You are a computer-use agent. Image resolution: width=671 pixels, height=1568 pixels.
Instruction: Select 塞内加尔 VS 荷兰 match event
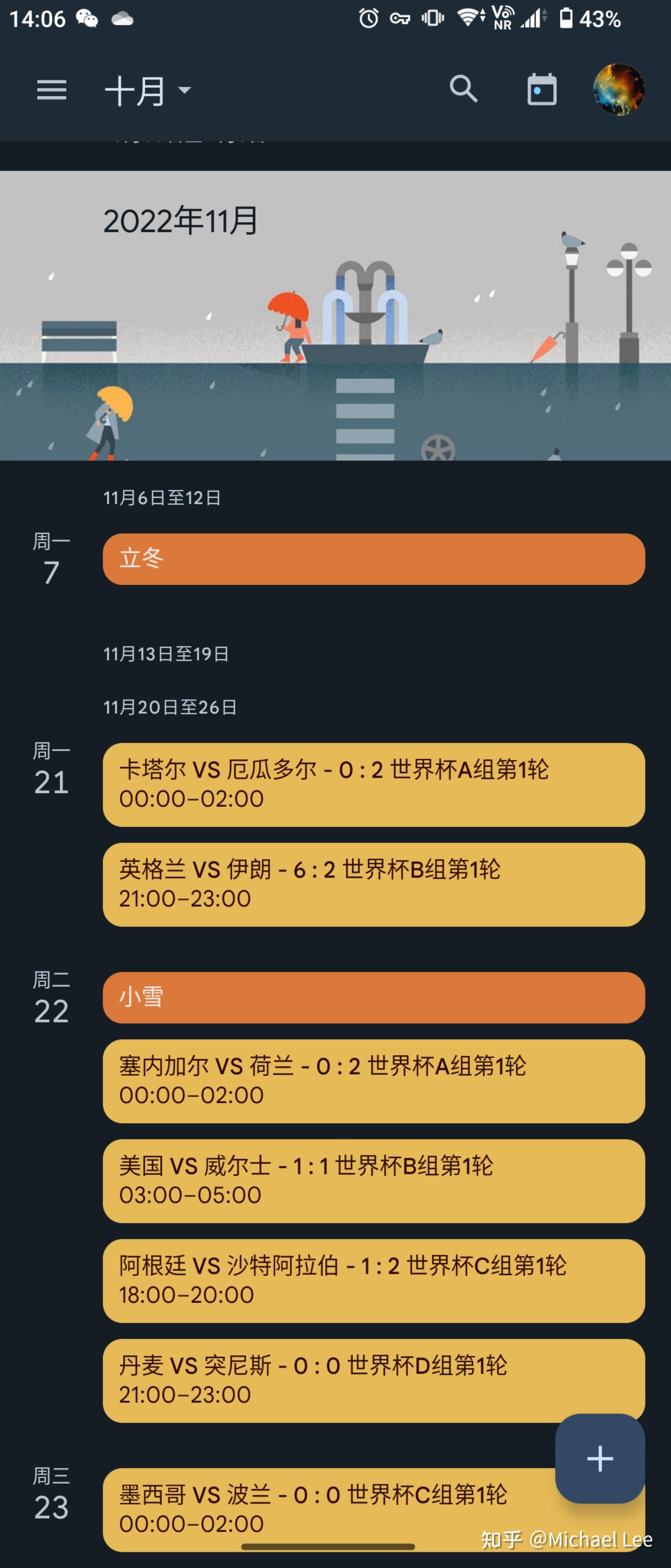pos(373,1080)
